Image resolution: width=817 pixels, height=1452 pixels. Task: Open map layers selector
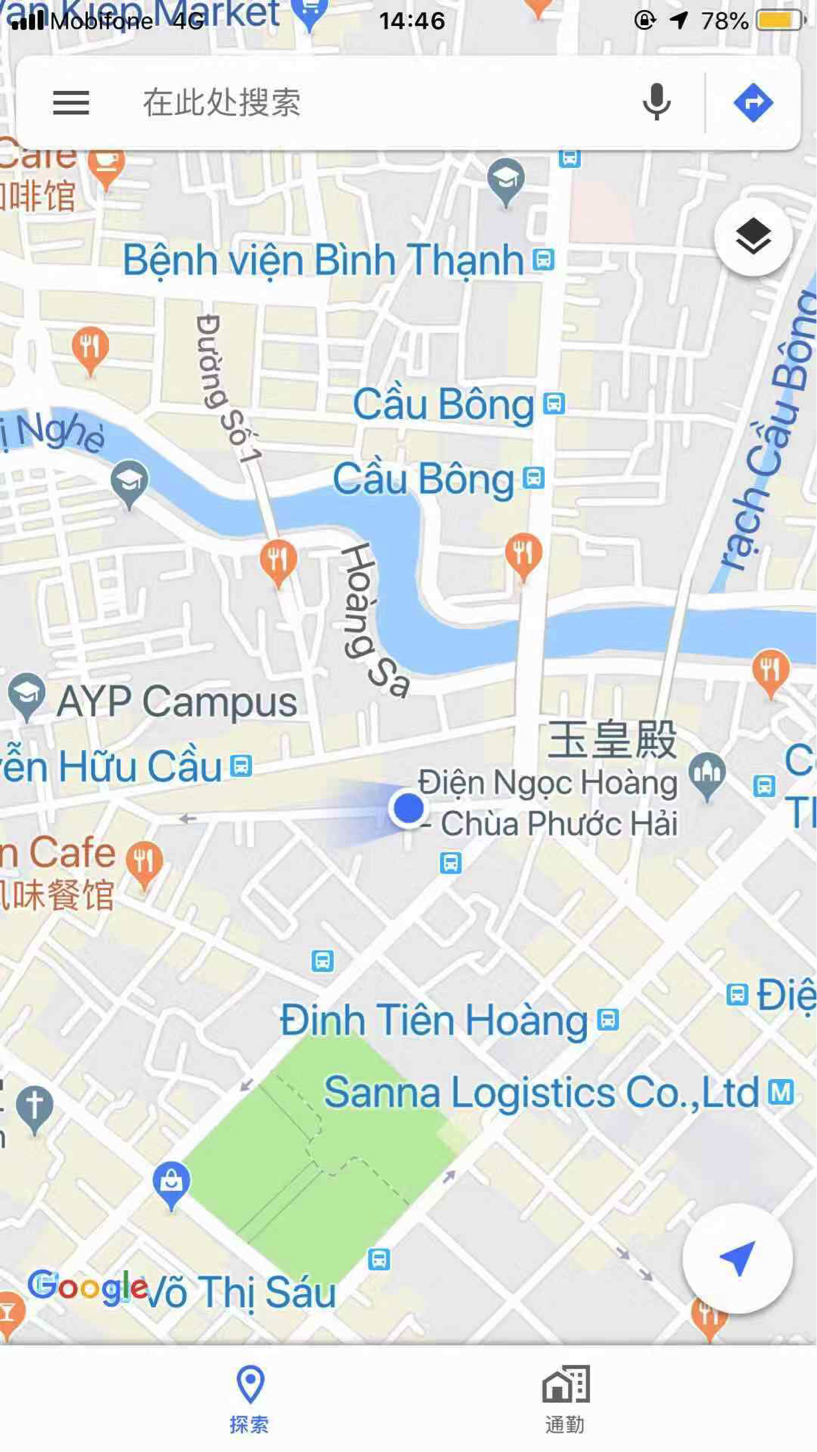coord(753,237)
